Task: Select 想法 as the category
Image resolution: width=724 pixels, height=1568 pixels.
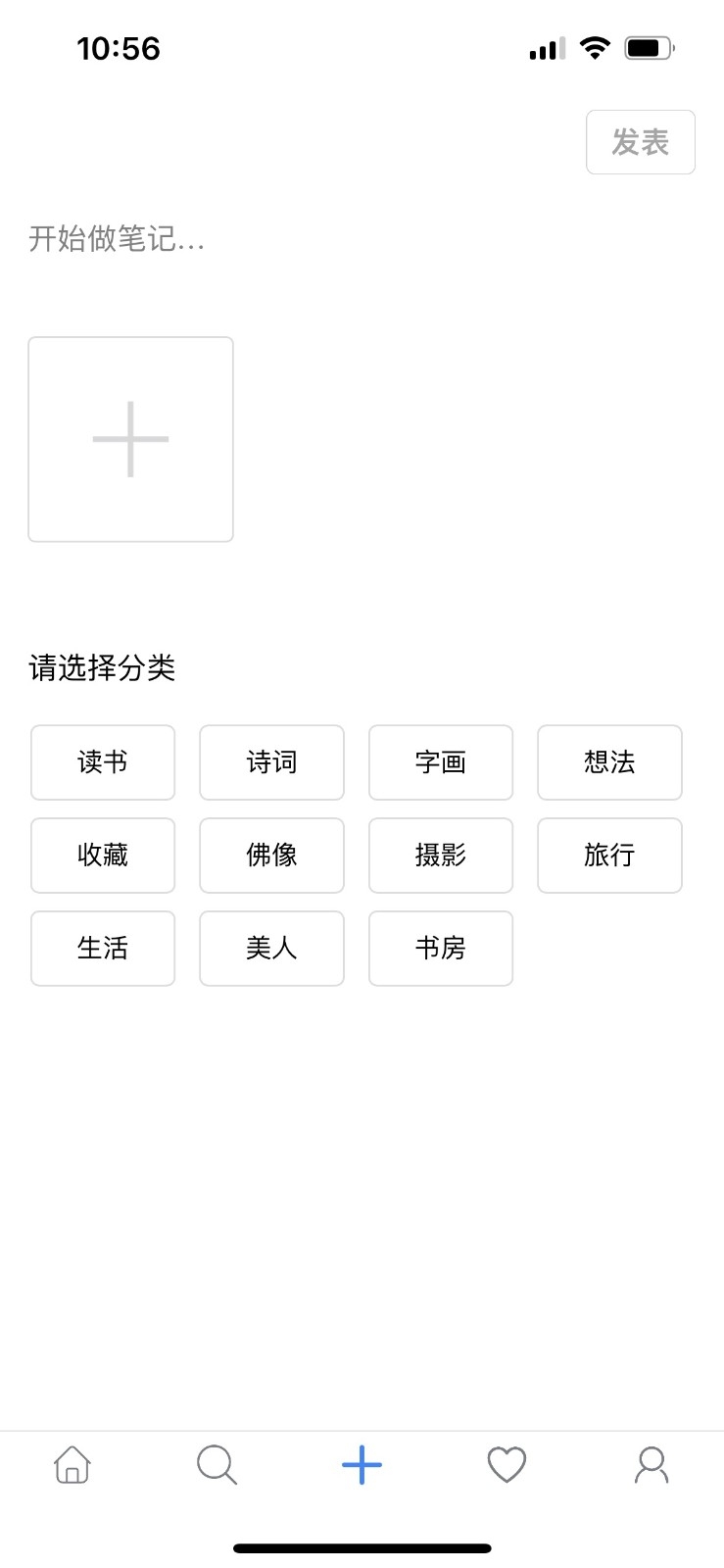Action: (609, 762)
